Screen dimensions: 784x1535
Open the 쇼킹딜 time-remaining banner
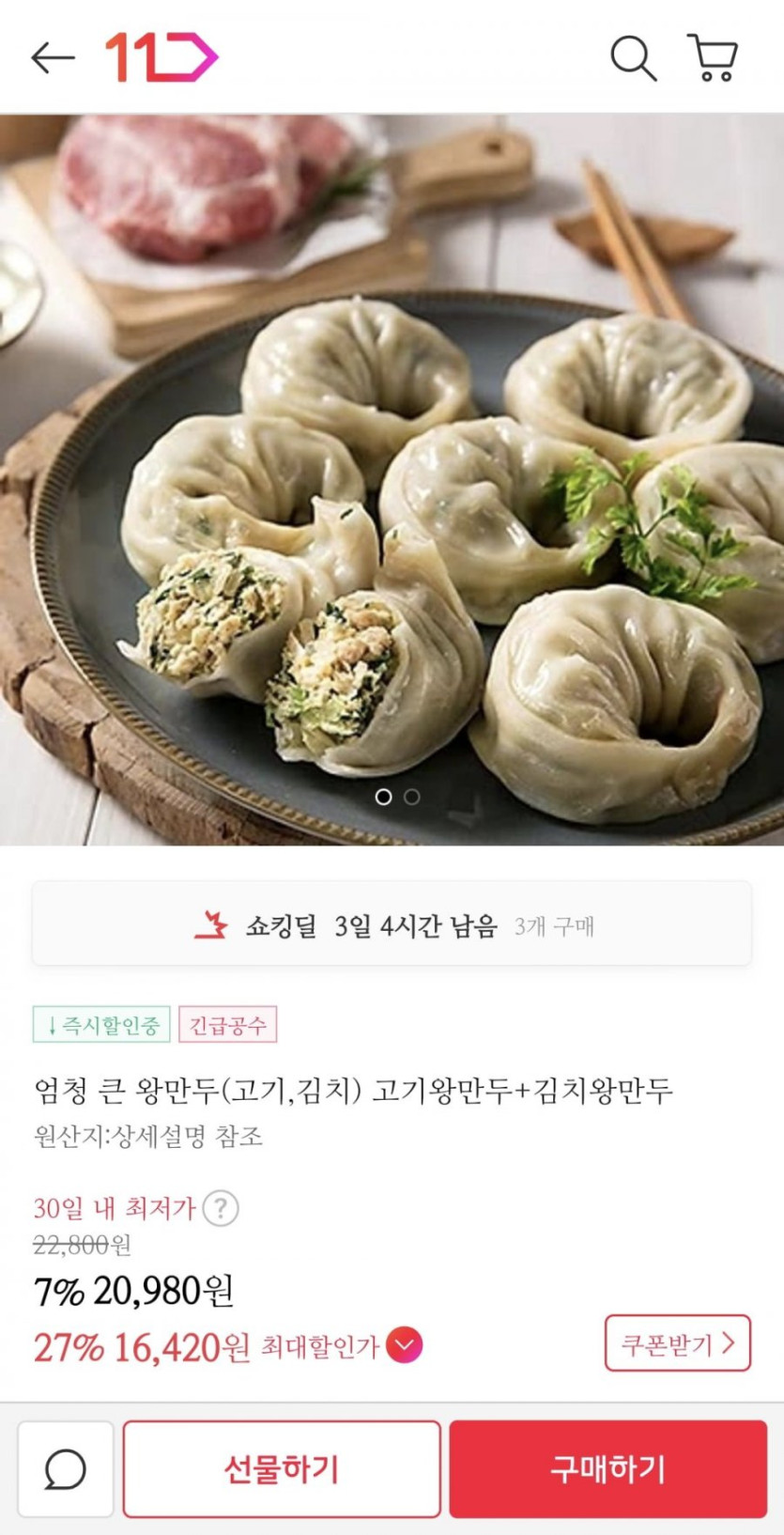click(392, 924)
